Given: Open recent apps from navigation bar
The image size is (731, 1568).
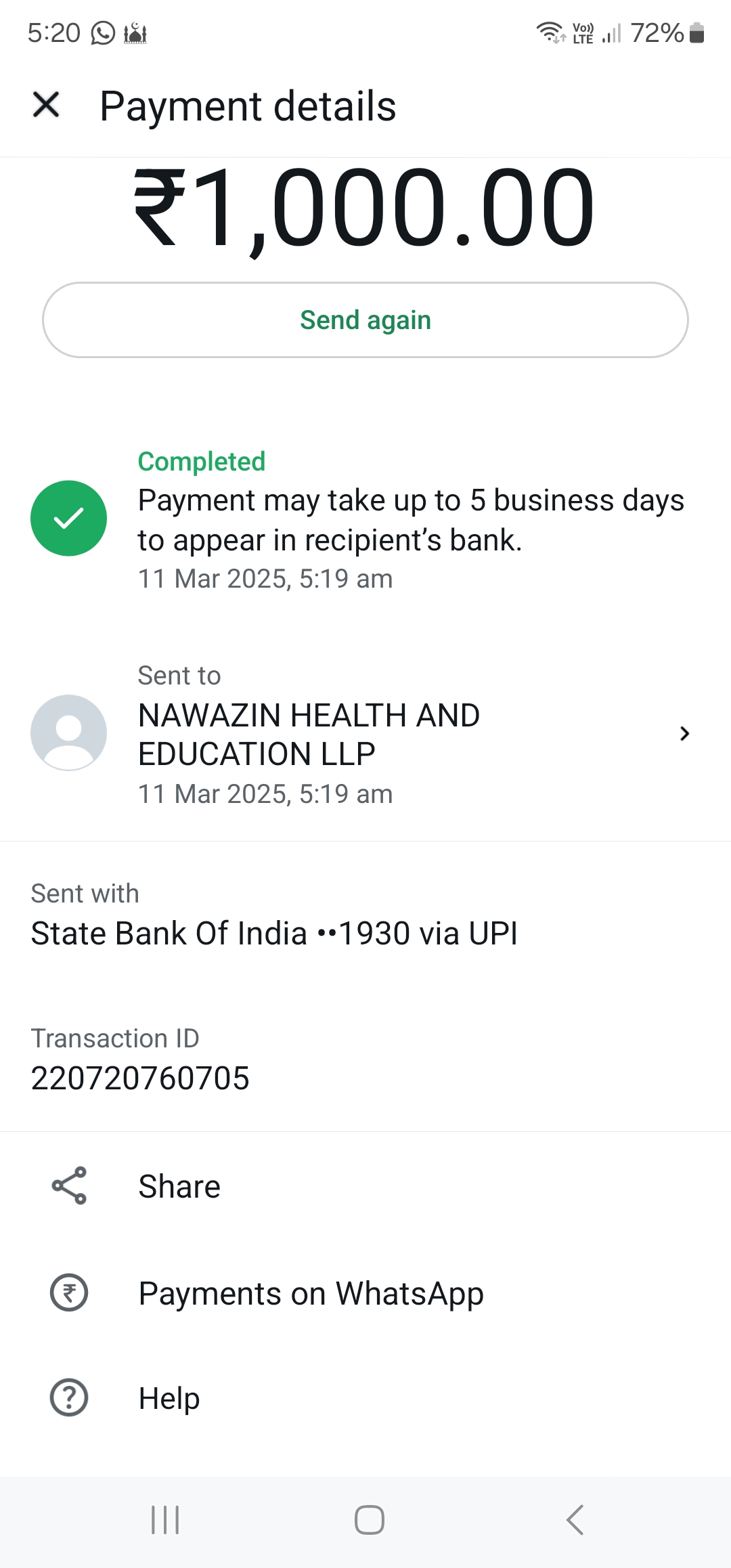Looking at the screenshot, I should click(165, 1520).
